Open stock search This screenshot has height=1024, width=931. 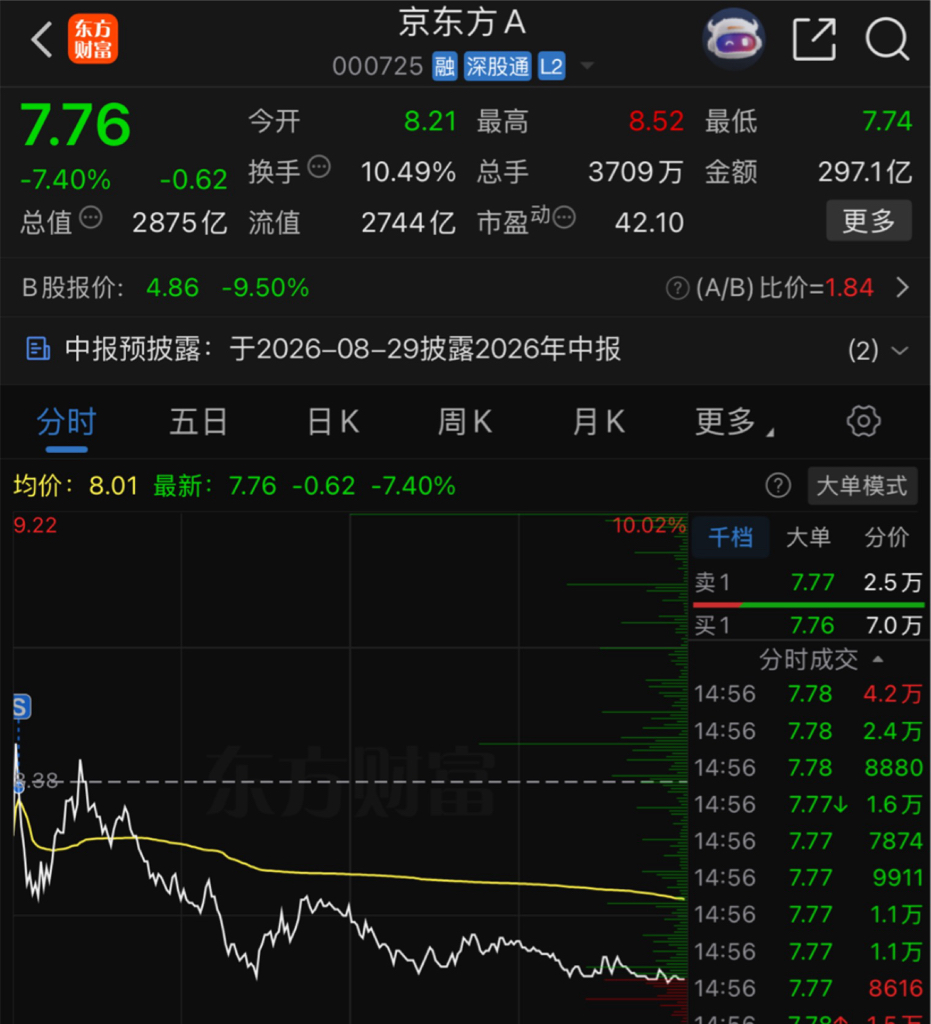click(x=887, y=39)
